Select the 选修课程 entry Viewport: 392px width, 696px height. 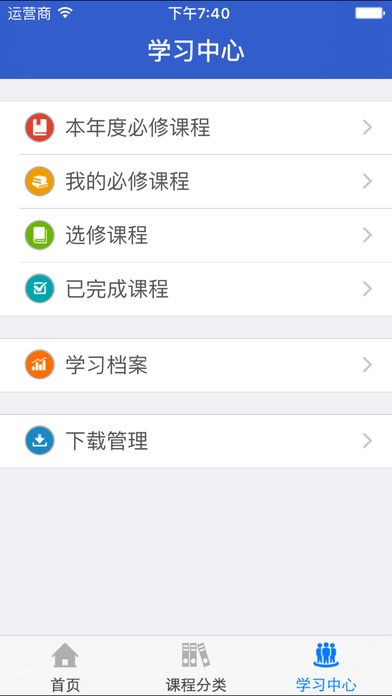[x=196, y=235]
